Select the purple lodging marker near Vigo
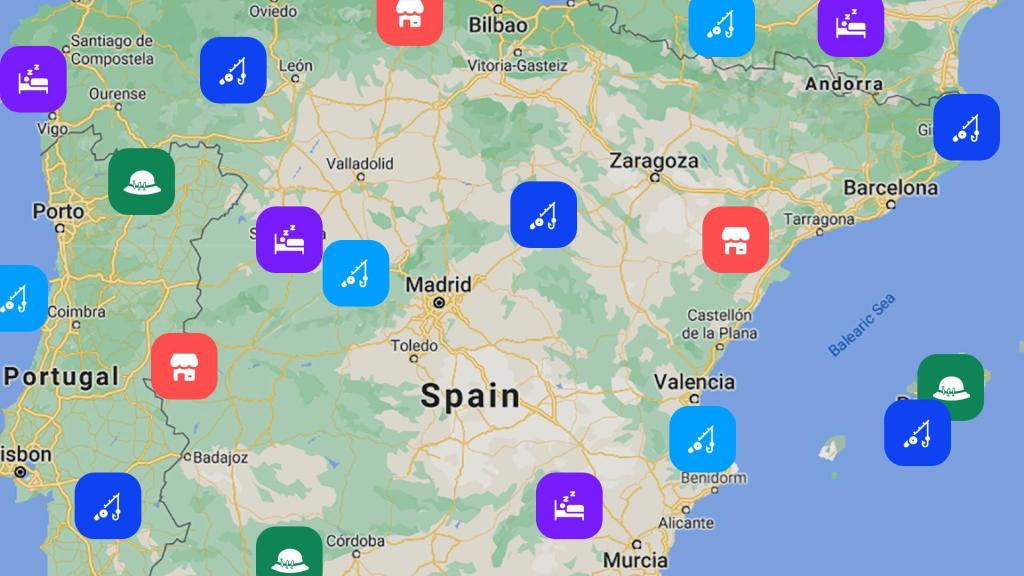1024x576 pixels. pyautogui.click(x=33, y=79)
